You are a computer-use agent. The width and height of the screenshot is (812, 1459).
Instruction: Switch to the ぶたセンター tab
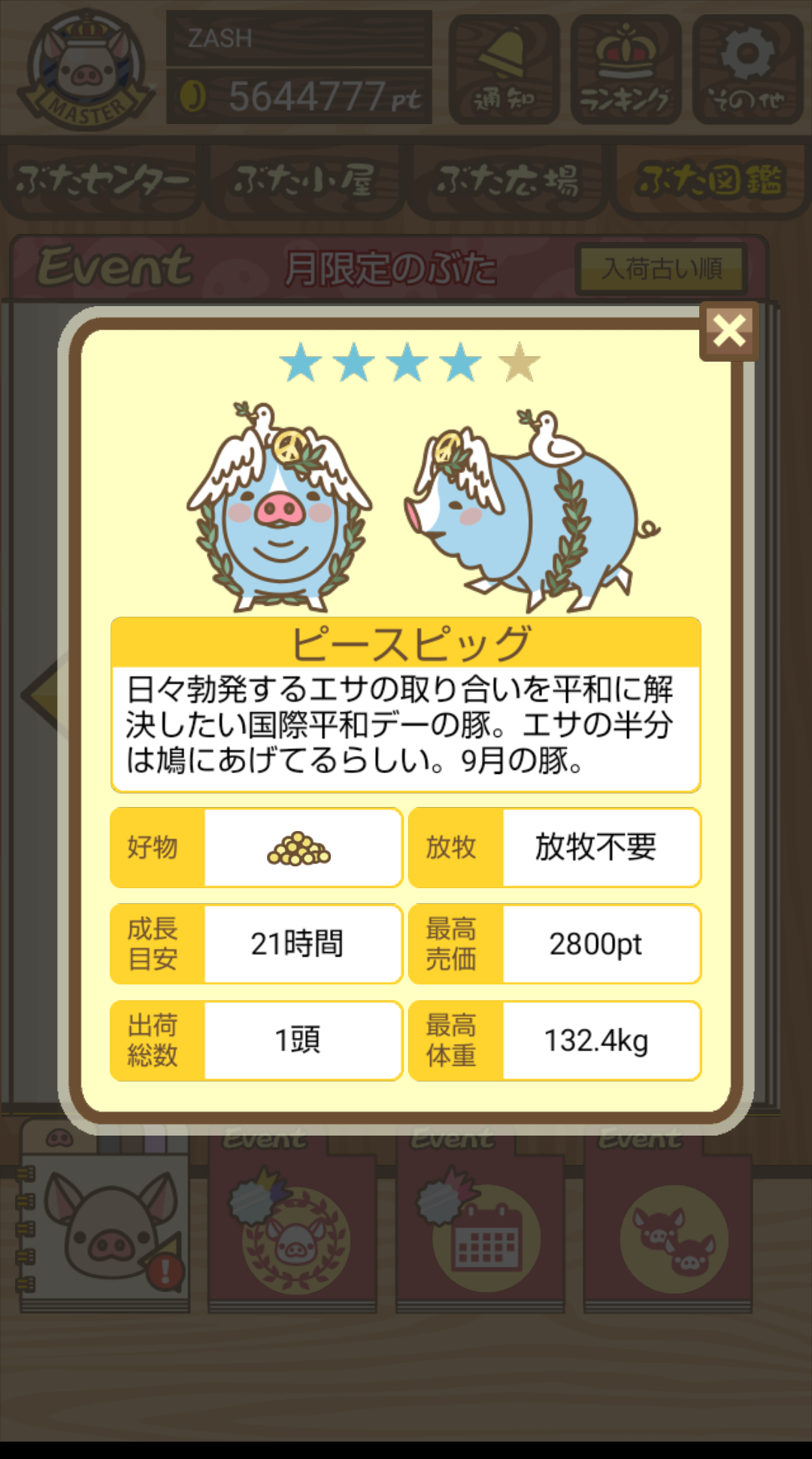click(x=101, y=180)
